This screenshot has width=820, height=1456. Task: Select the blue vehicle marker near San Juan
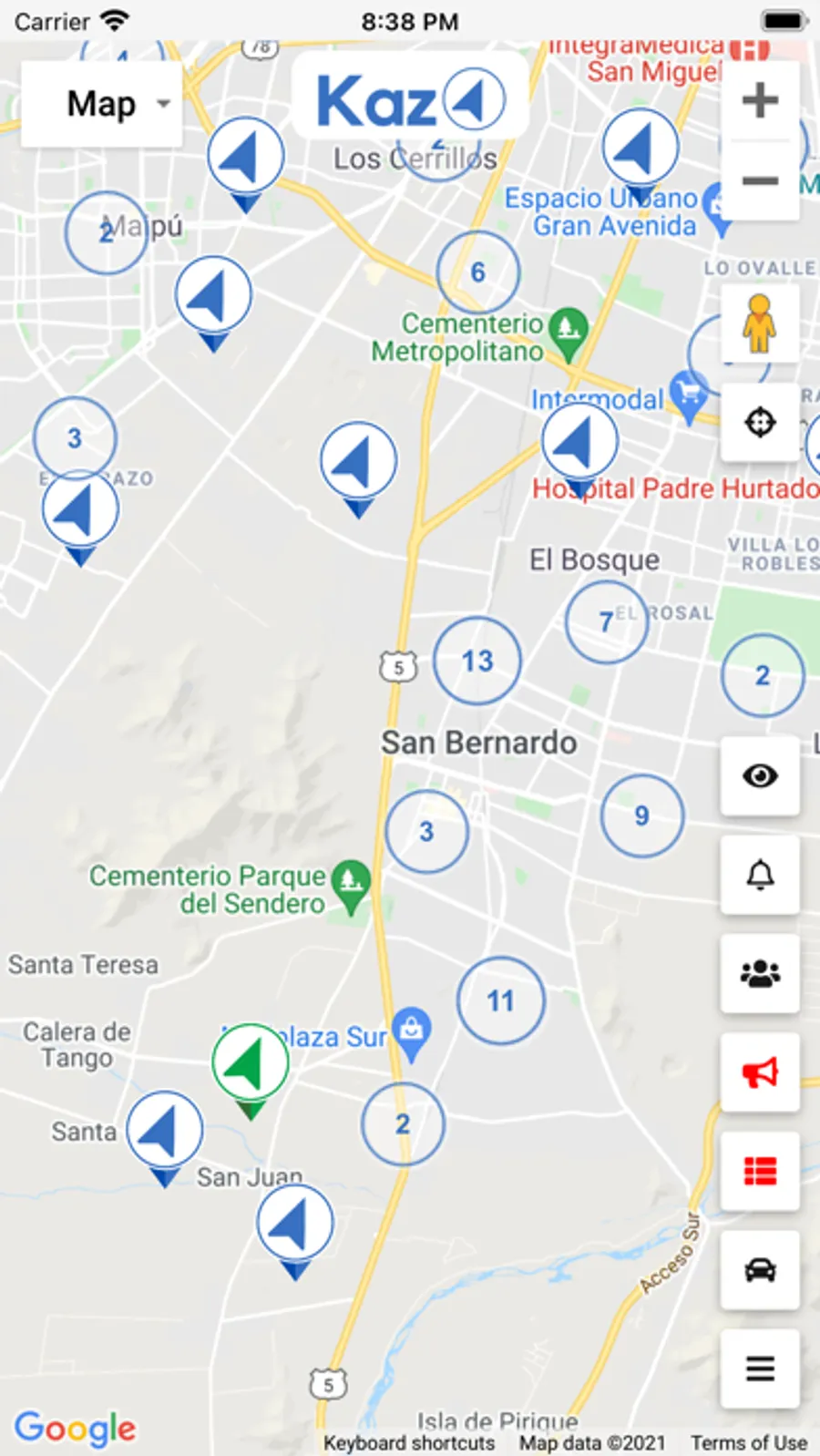pyautogui.click(x=295, y=1223)
